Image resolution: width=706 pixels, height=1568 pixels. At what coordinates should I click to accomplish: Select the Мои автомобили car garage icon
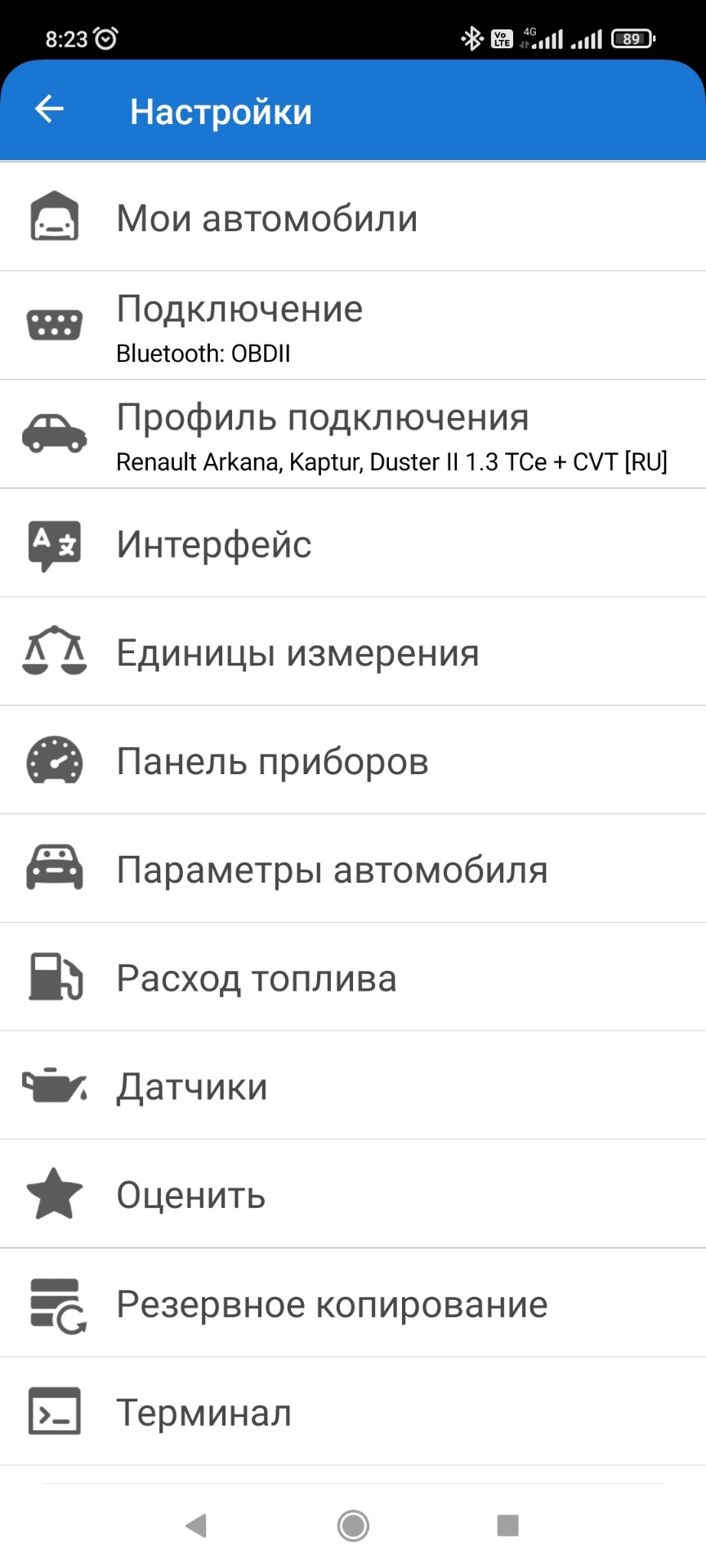click(x=54, y=218)
